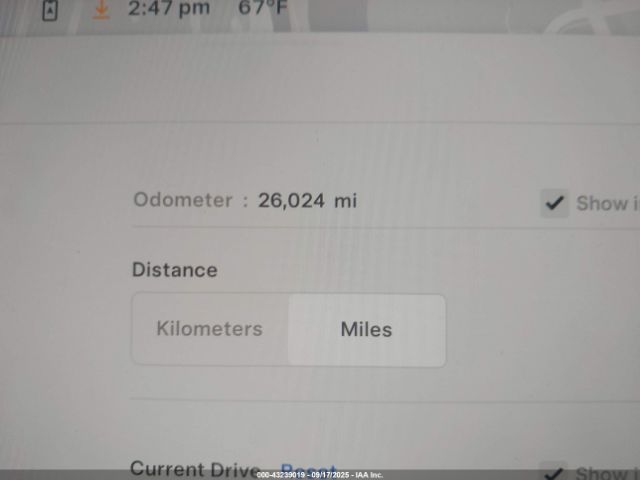Switch distance units to Kilometers

coord(210,329)
